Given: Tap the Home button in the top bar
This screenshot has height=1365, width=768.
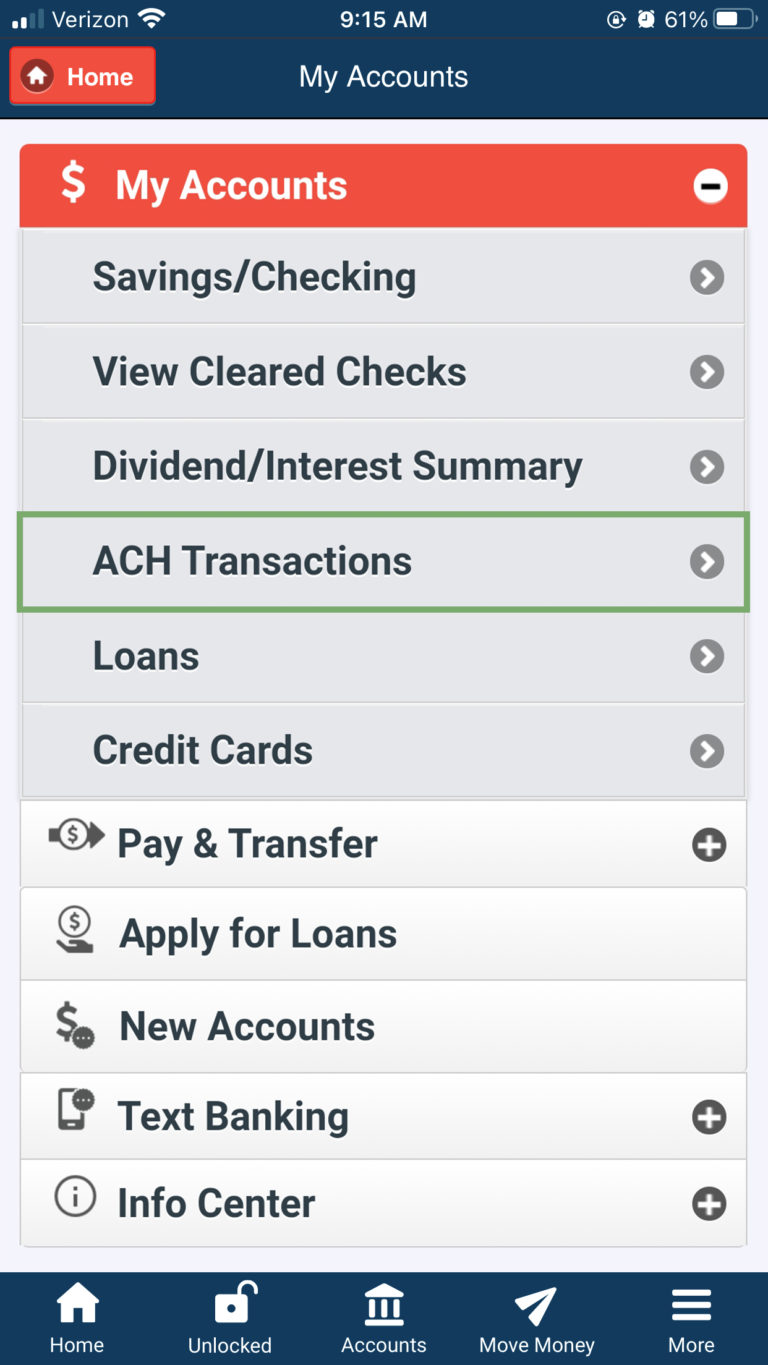Looking at the screenshot, I should [x=82, y=76].
